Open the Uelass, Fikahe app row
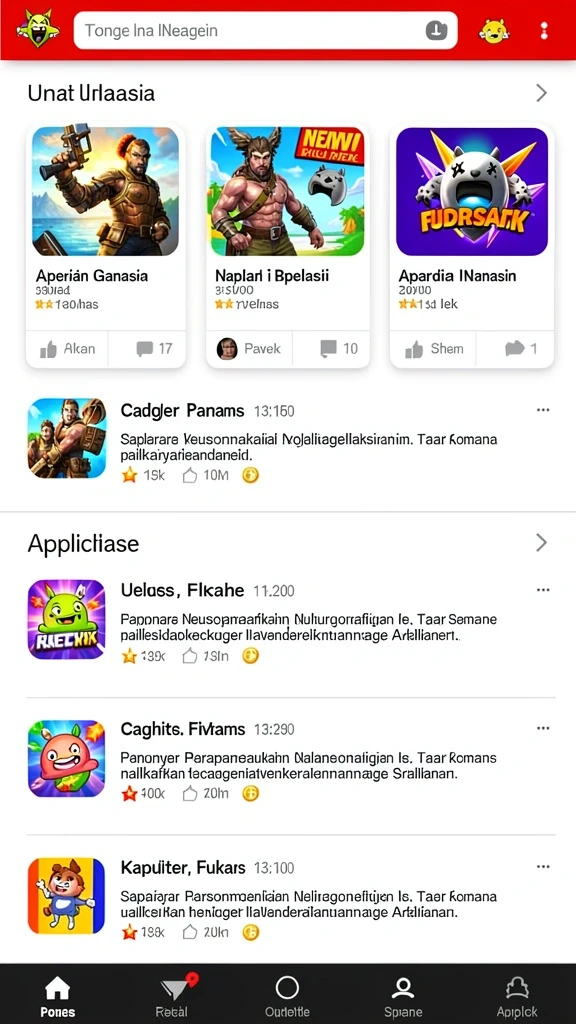576x1024 pixels. point(288,621)
